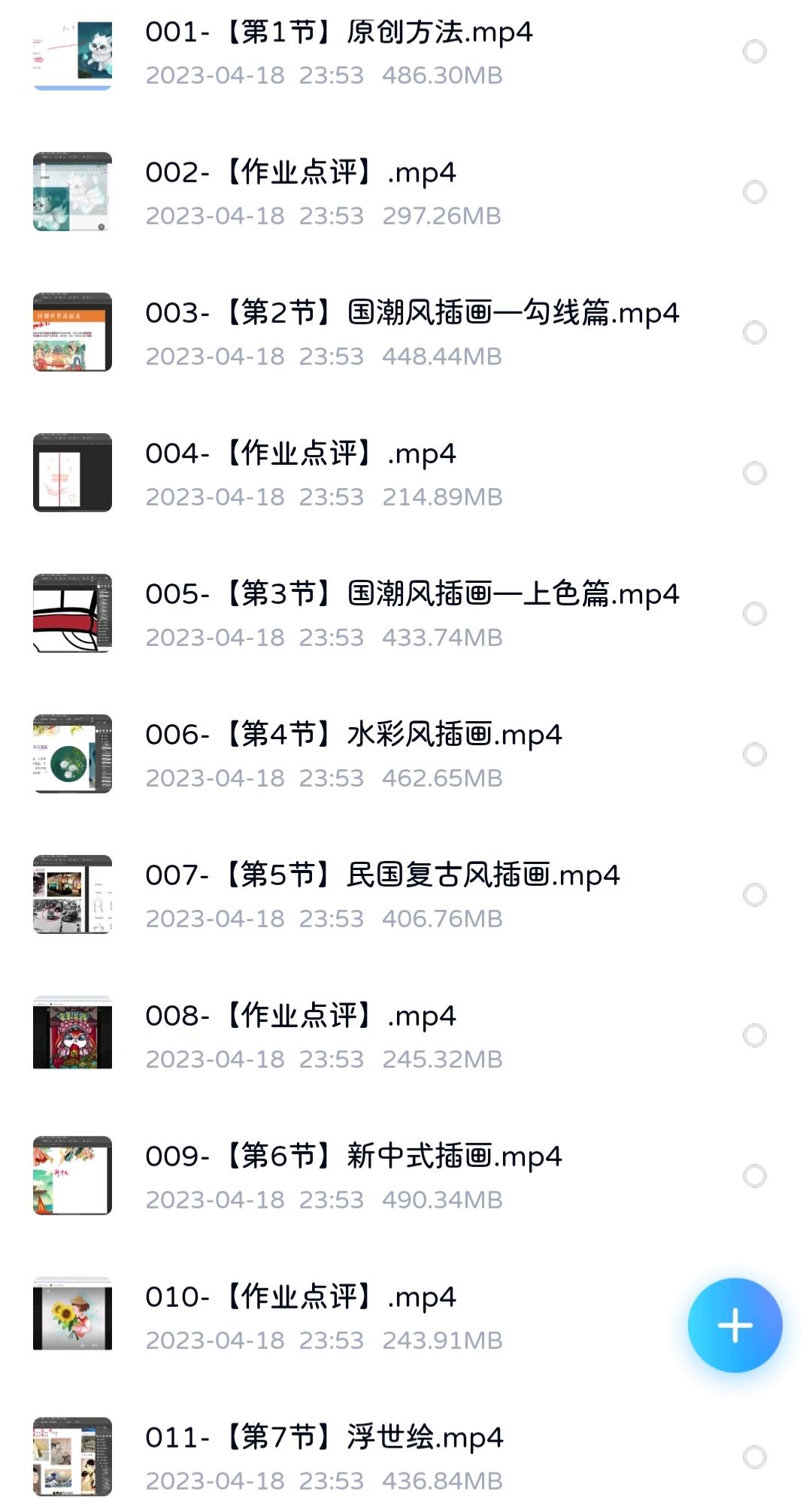Select the circle beside 002-【作业点评】.mp4
The height and width of the screenshot is (1507, 812).
pyautogui.click(x=754, y=193)
